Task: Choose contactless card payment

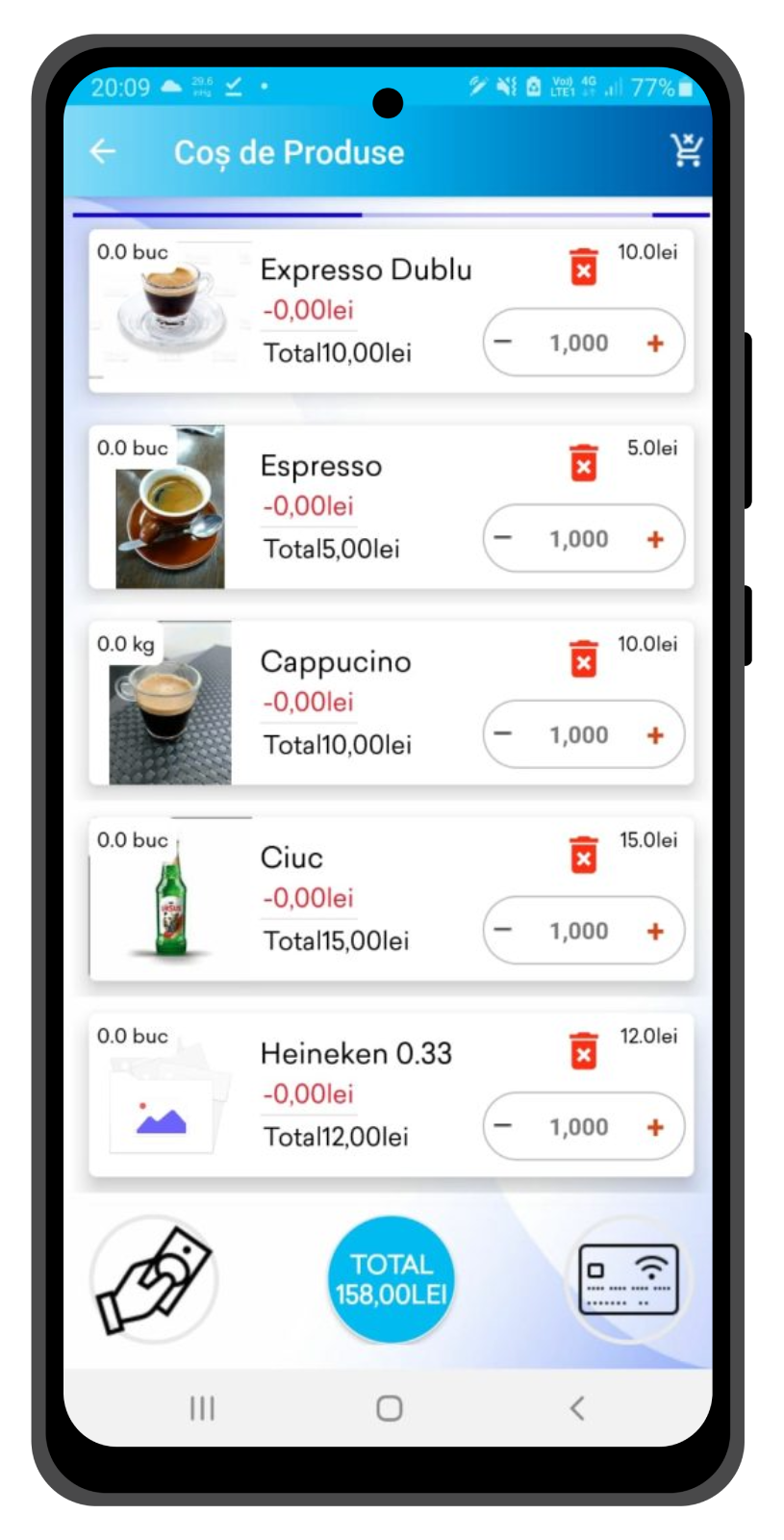Action: point(628,1279)
